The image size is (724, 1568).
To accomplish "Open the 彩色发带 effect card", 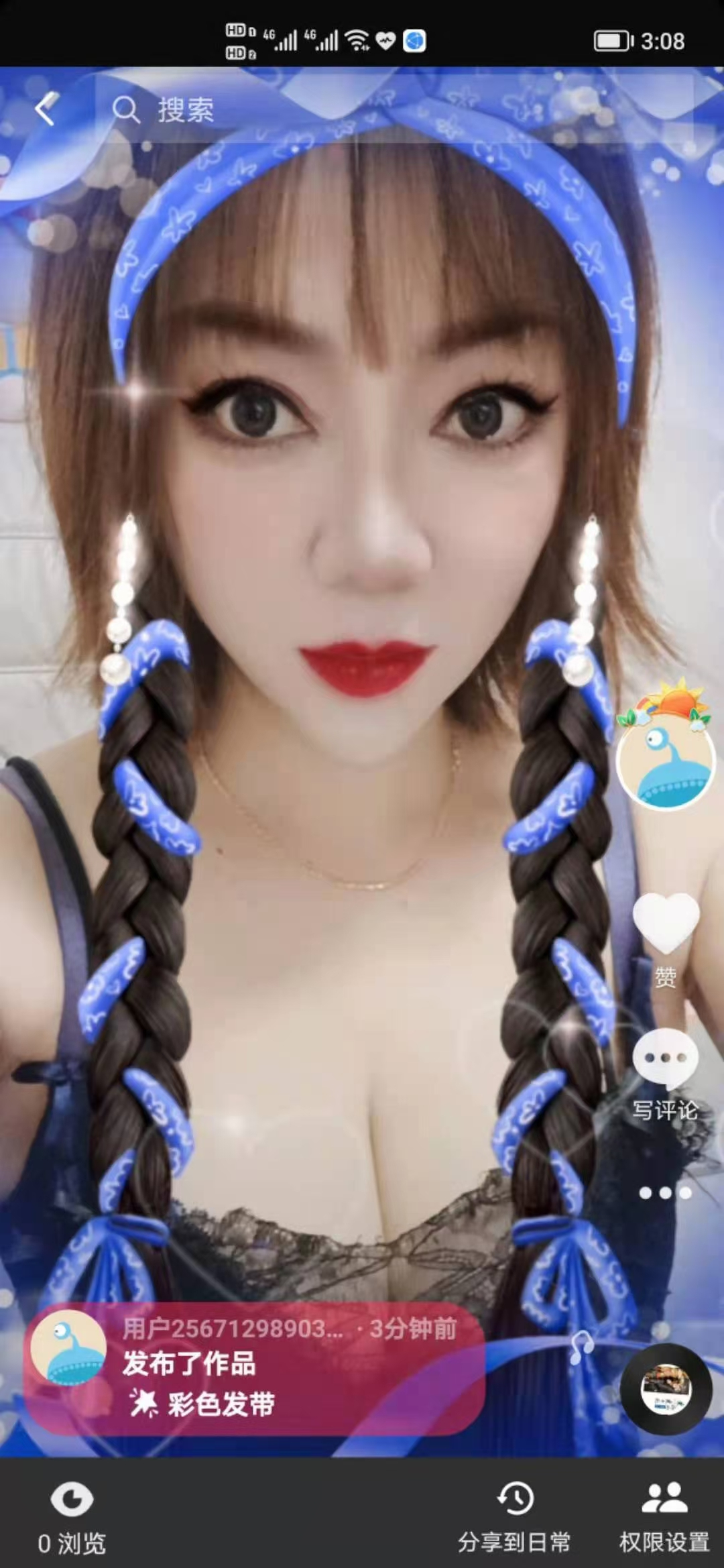I will click(255, 1368).
